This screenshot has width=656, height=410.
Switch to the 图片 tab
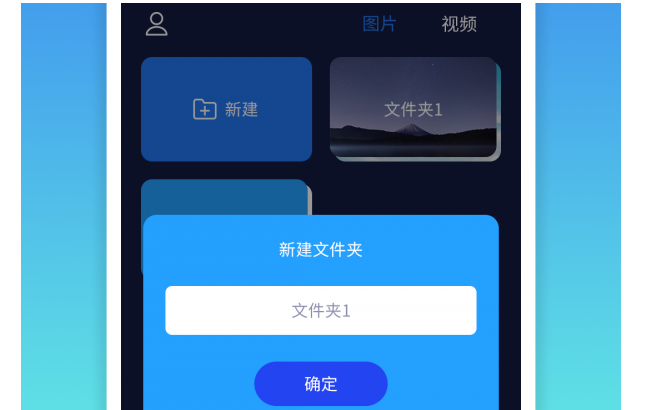point(379,24)
